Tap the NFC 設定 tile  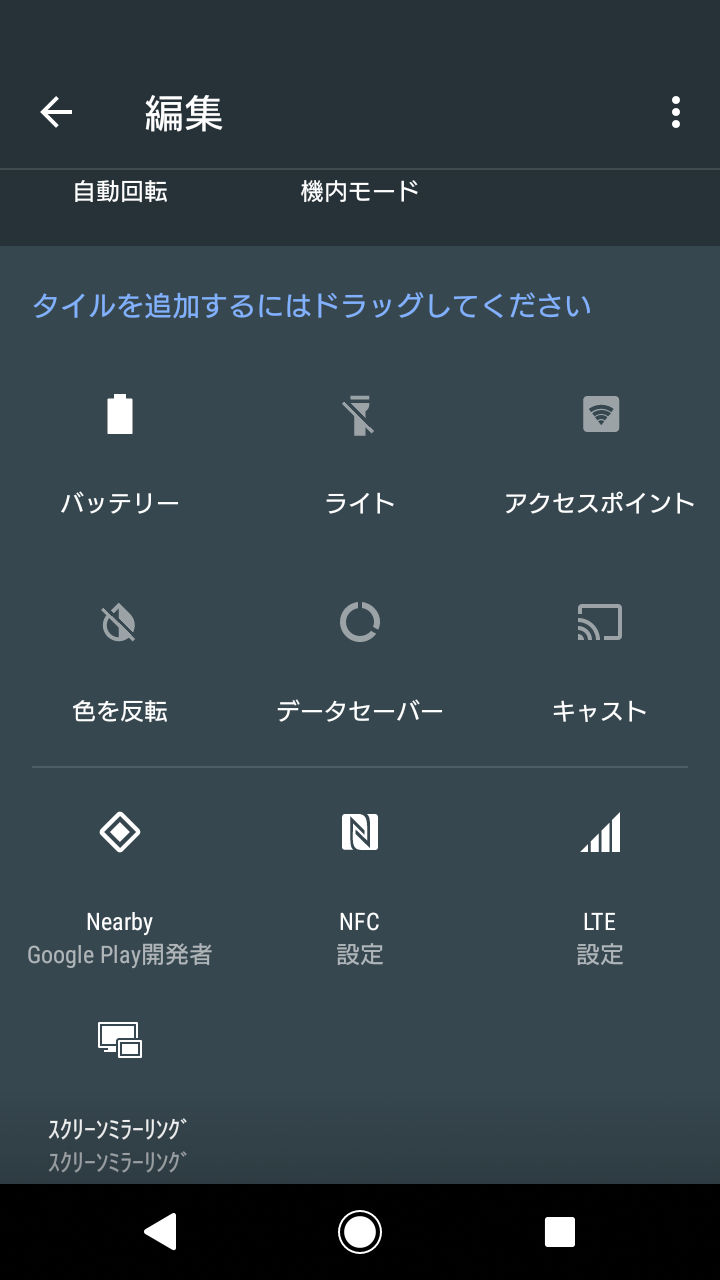(x=360, y=880)
